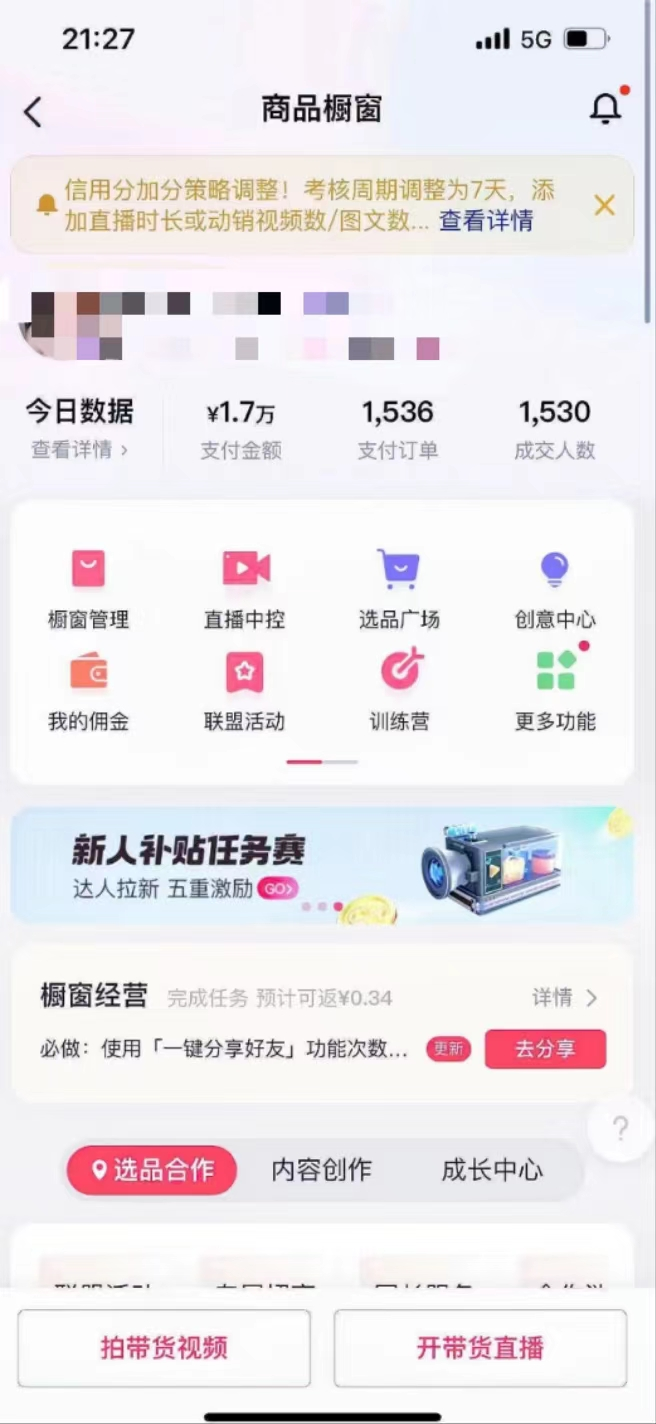Open 联盟活动
This screenshot has width=656, height=1424.
(245, 690)
